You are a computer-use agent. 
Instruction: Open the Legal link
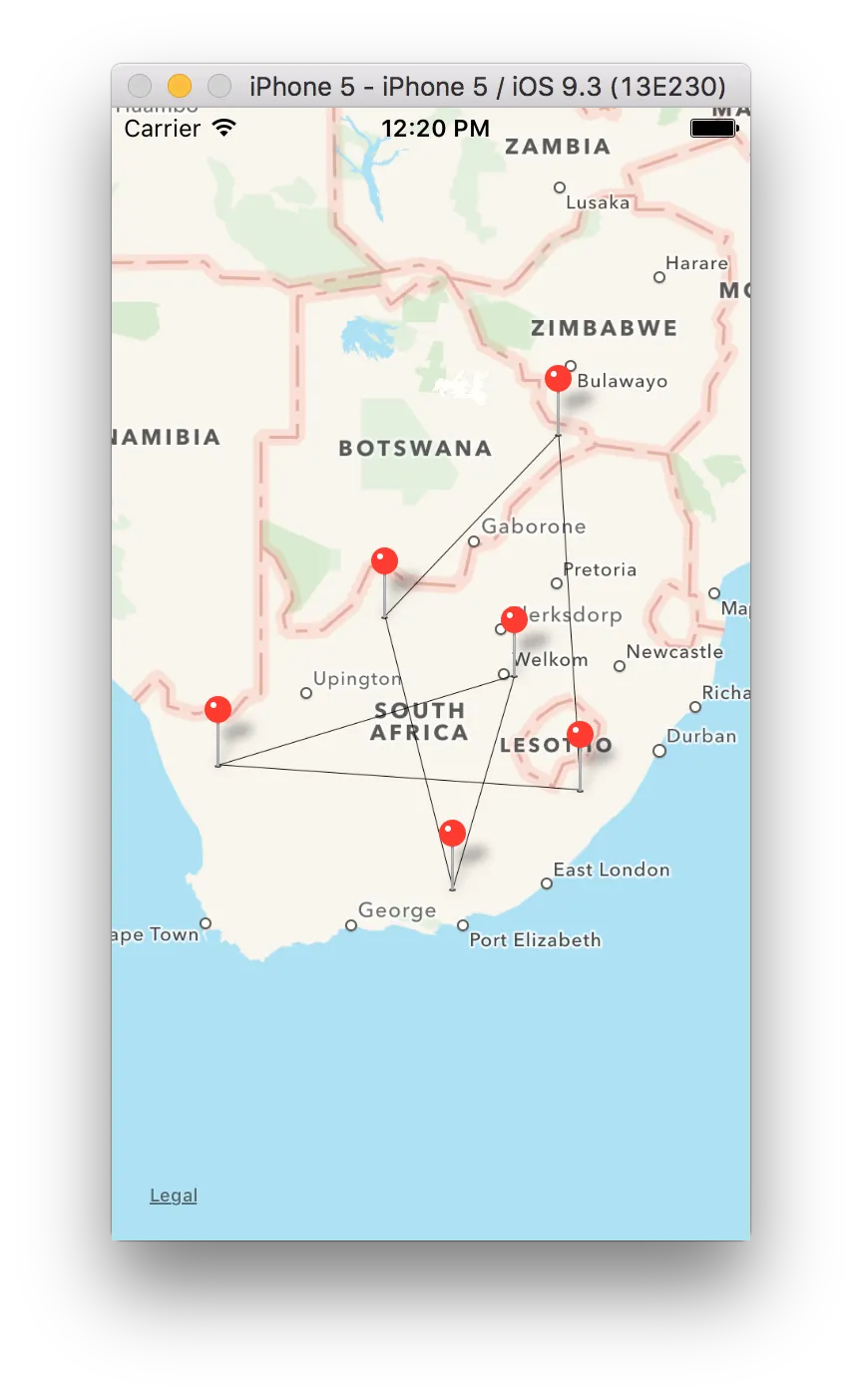click(174, 1196)
